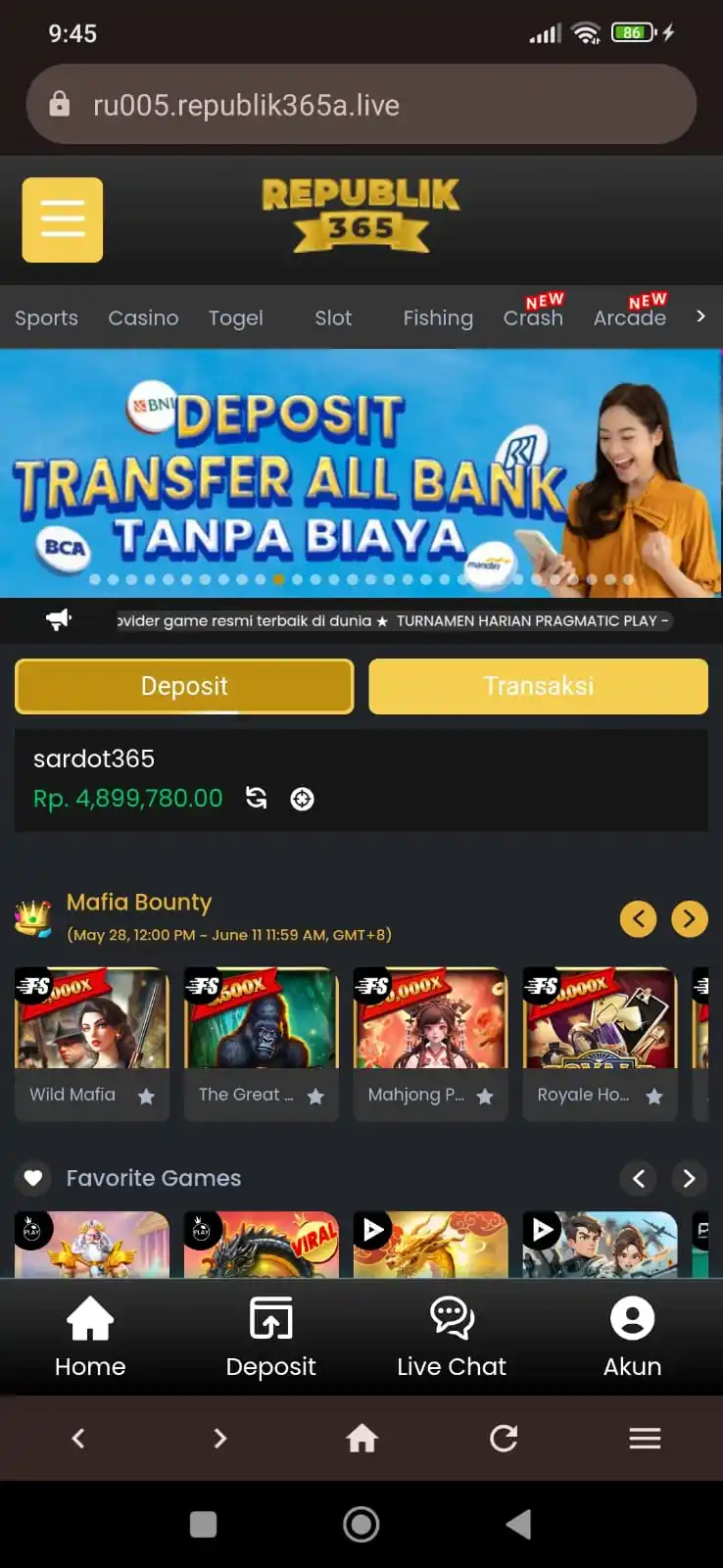Favorite the Mahjong P... game star
Image resolution: width=723 pixels, height=1568 pixels.
point(485,1097)
